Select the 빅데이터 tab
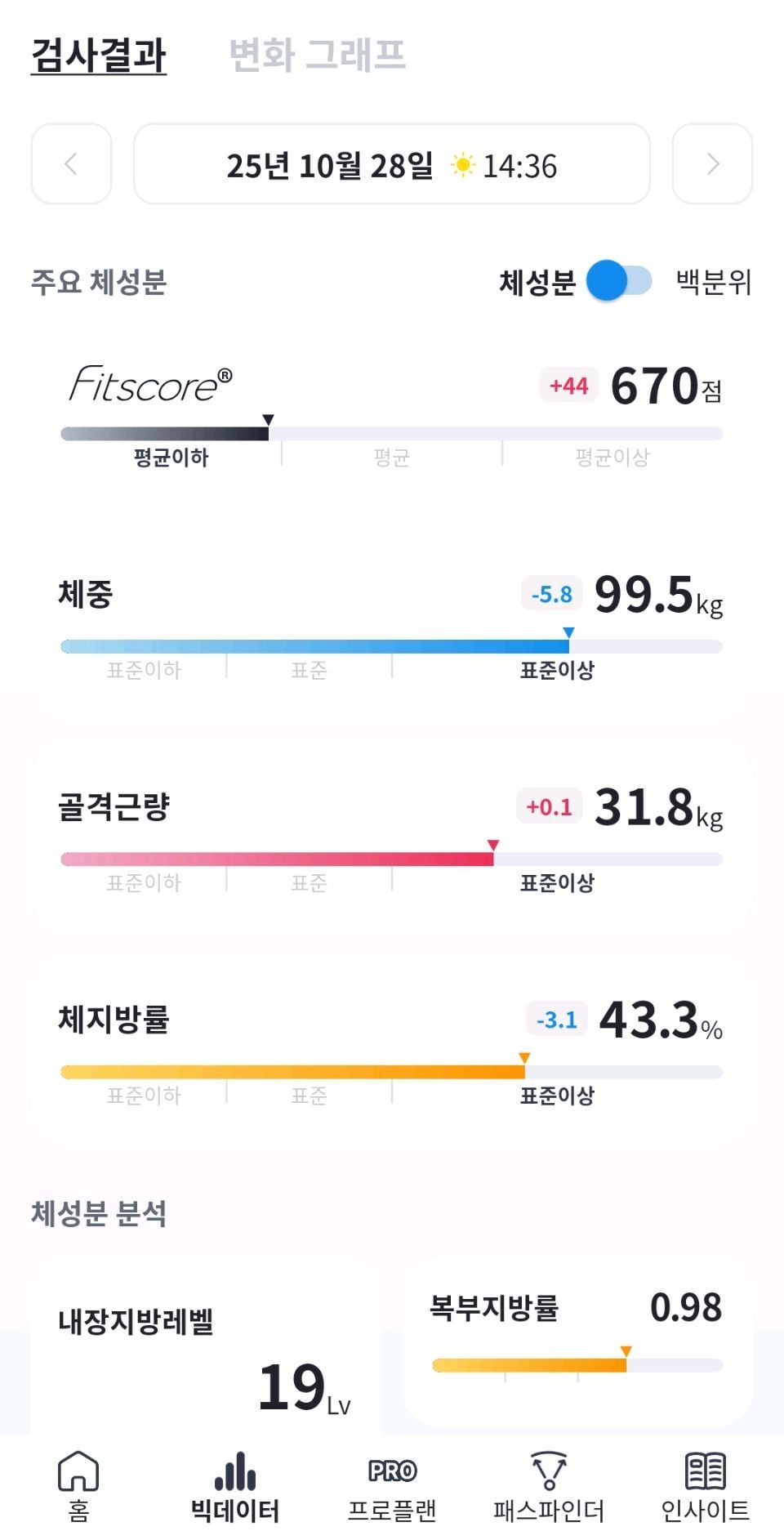The image size is (784, 1540). pos(235,1487)
